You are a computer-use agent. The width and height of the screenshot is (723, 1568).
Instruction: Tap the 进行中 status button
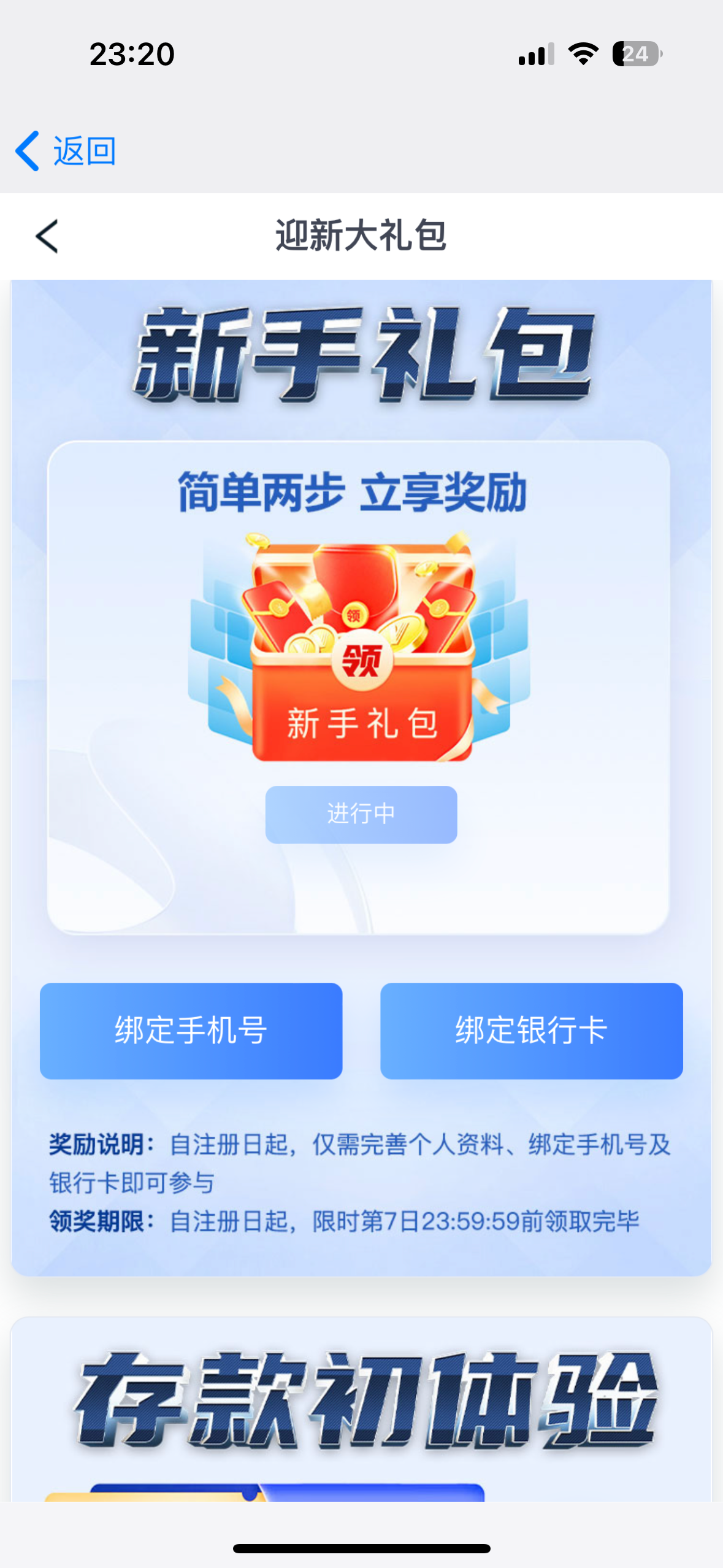pyautogui.click(x=361, y=814)
